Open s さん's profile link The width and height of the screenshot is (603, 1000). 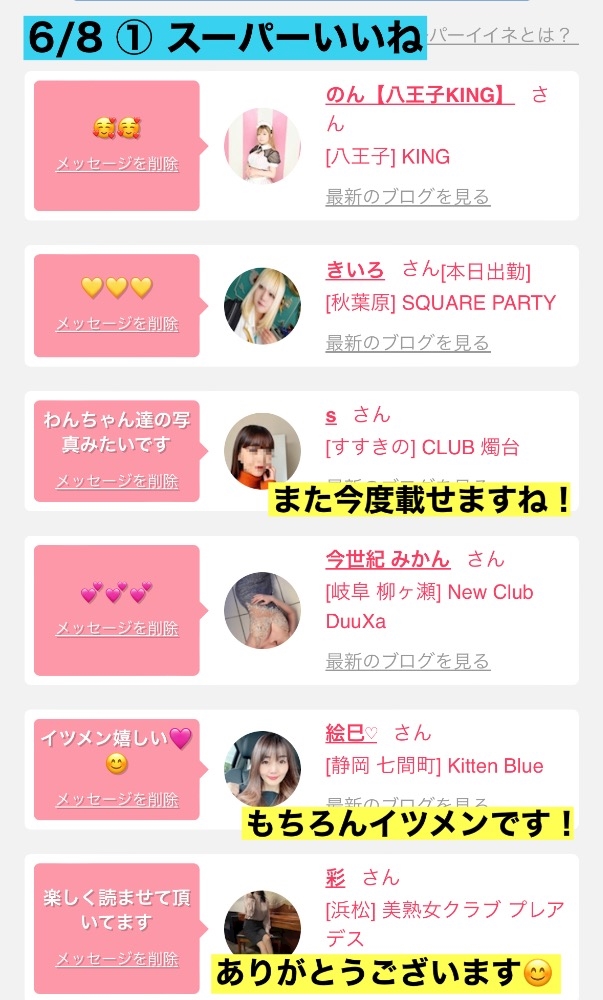tap(331, 416)
